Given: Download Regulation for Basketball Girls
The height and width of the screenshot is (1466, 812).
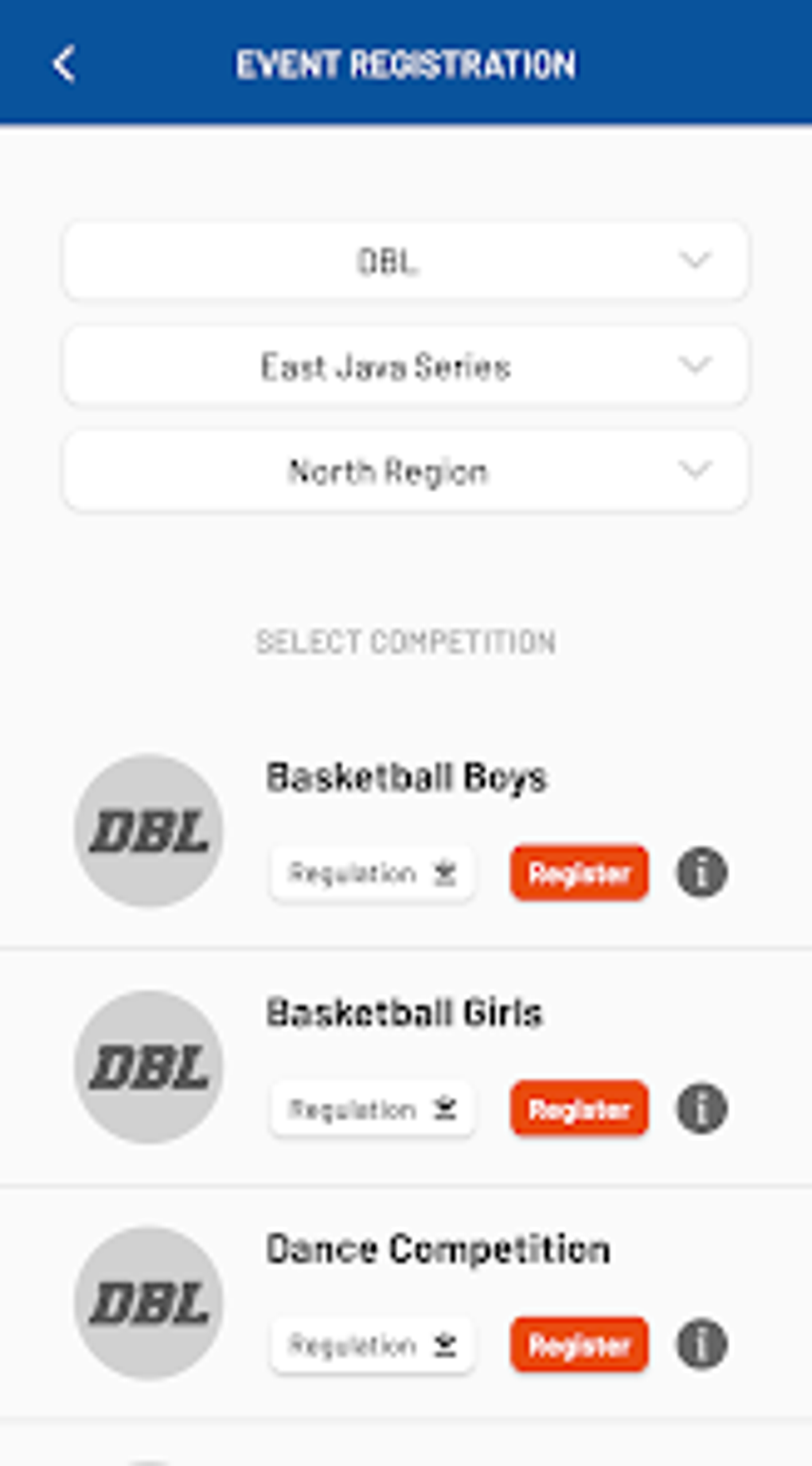Looking at the screenshot, I should point(372,1109).
